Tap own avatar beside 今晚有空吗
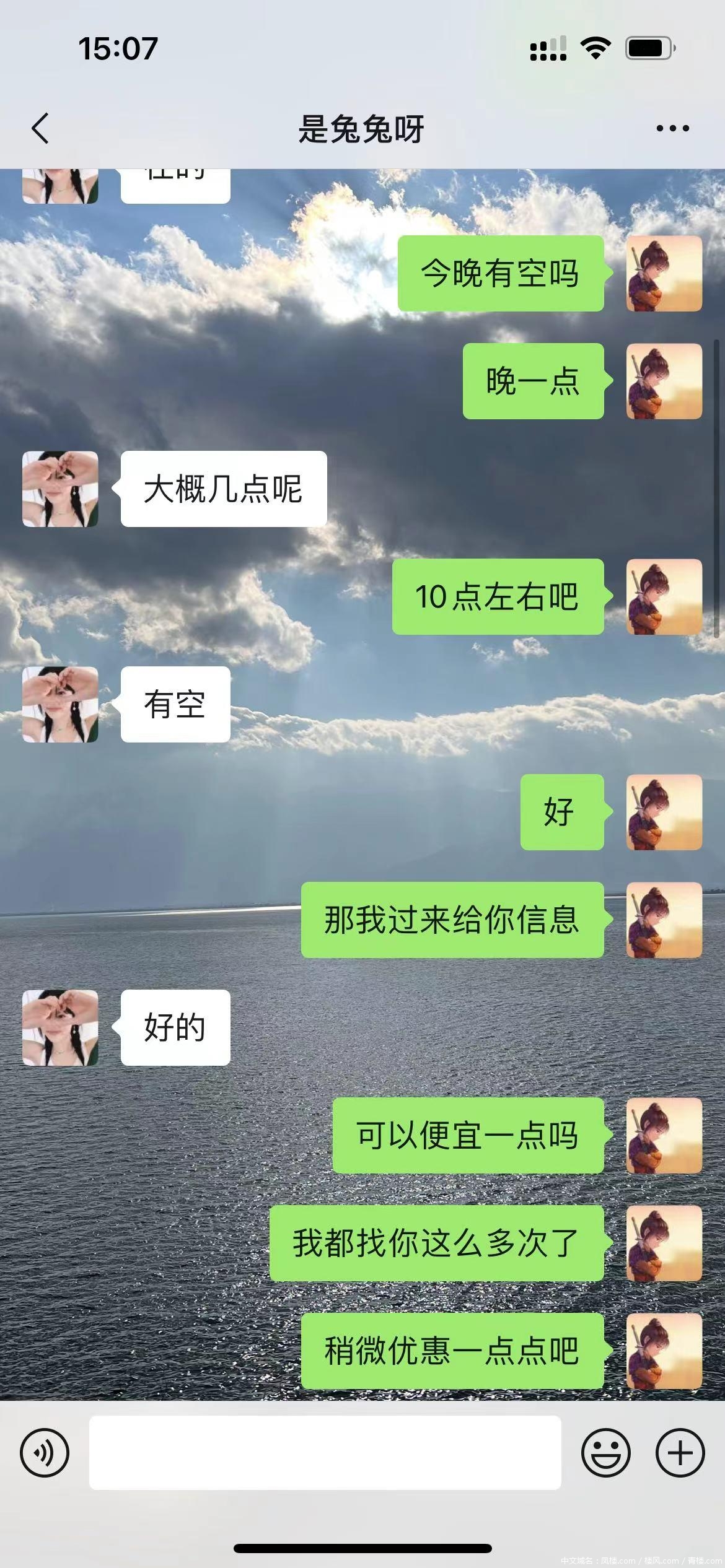The height and width of the screenshot is (1568, 725). [664, 273]
